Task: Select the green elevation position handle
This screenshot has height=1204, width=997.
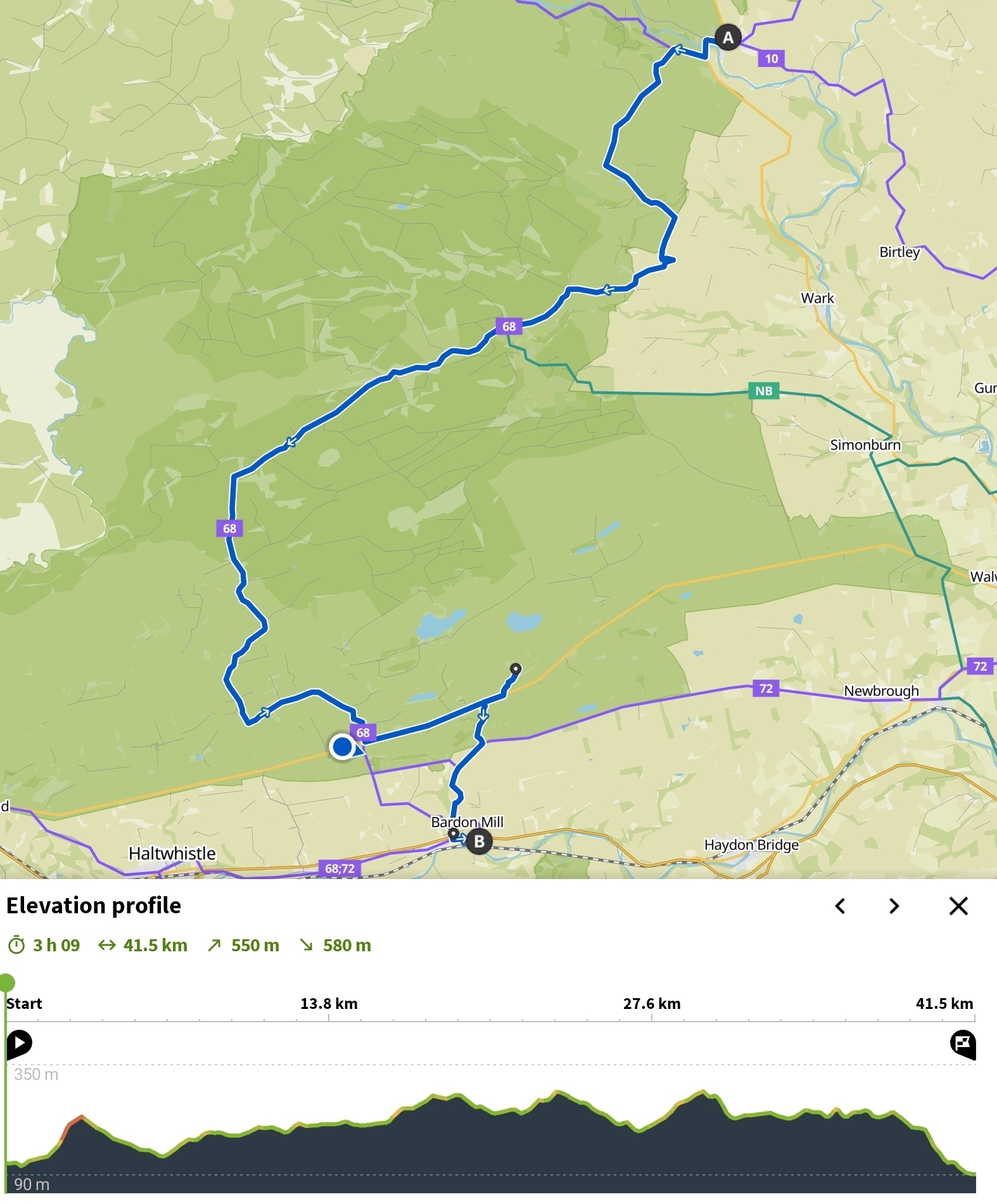Action: (x=7, y=982)
